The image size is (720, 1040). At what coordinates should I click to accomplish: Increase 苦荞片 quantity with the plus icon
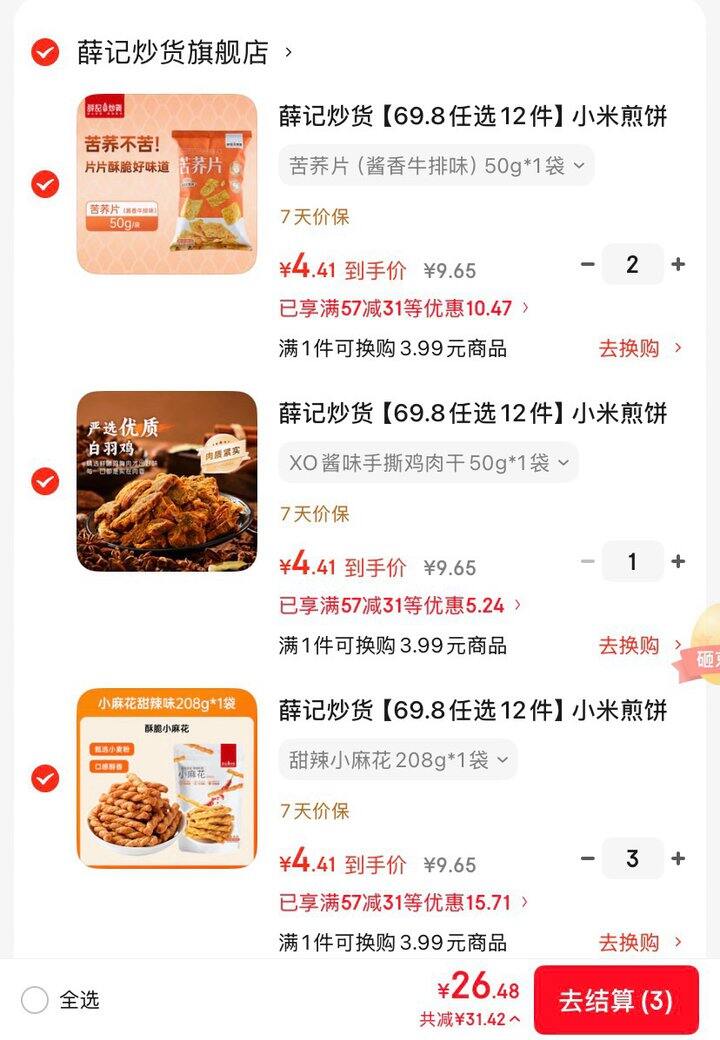[679, 264]
